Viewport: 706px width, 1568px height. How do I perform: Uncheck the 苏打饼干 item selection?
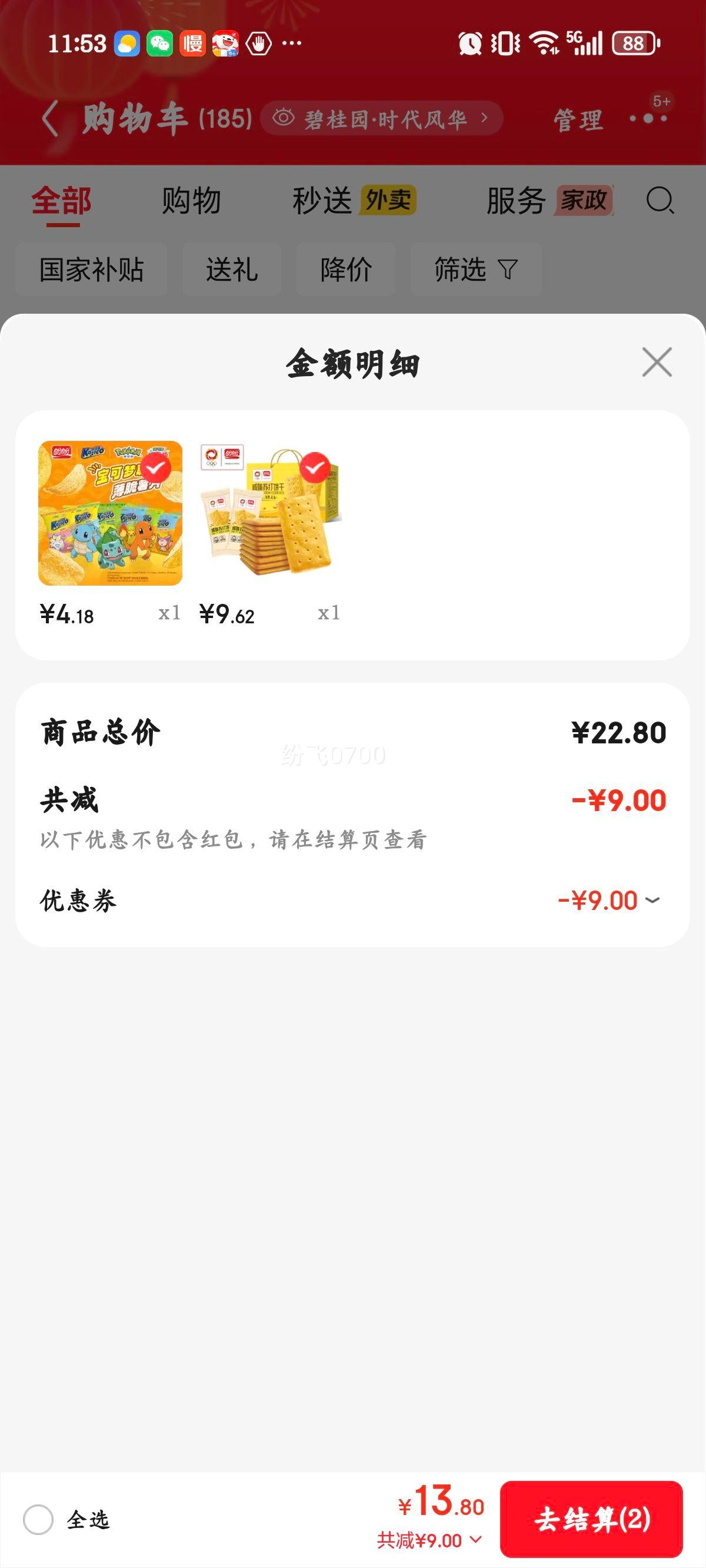click(314, 466)
